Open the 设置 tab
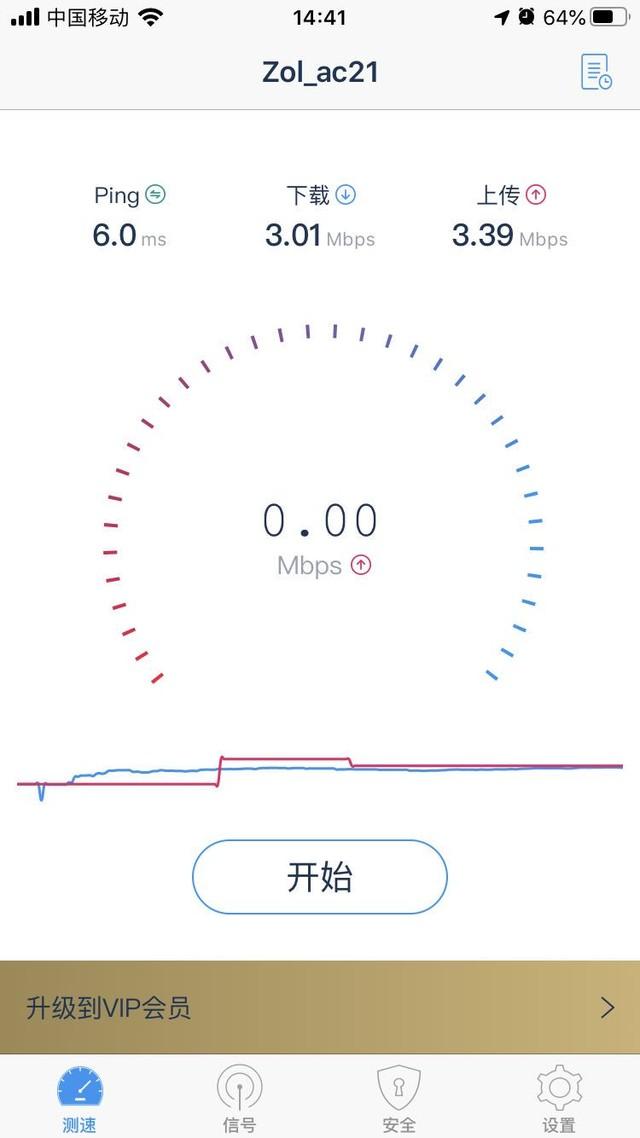This screenshot has width=640, height=1138. tap(559, 1097)
